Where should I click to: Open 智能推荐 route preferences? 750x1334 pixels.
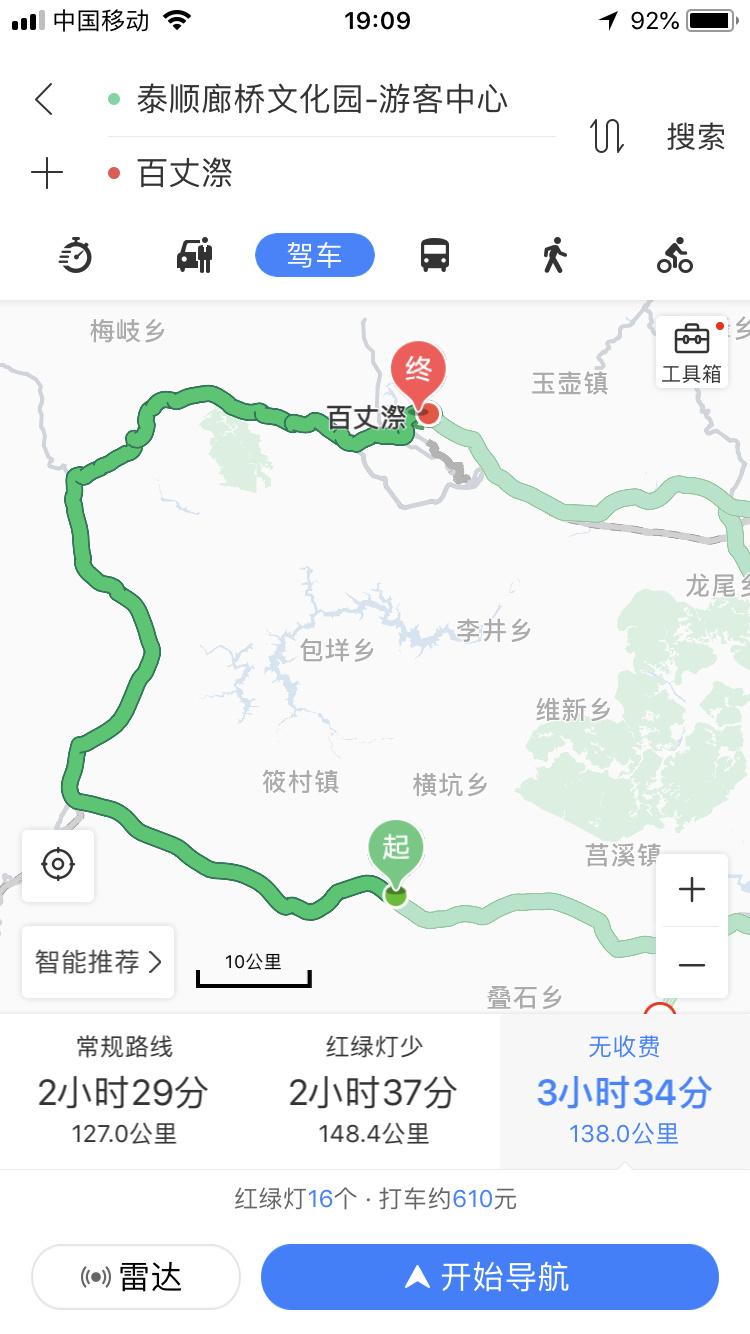pos(98,962)
